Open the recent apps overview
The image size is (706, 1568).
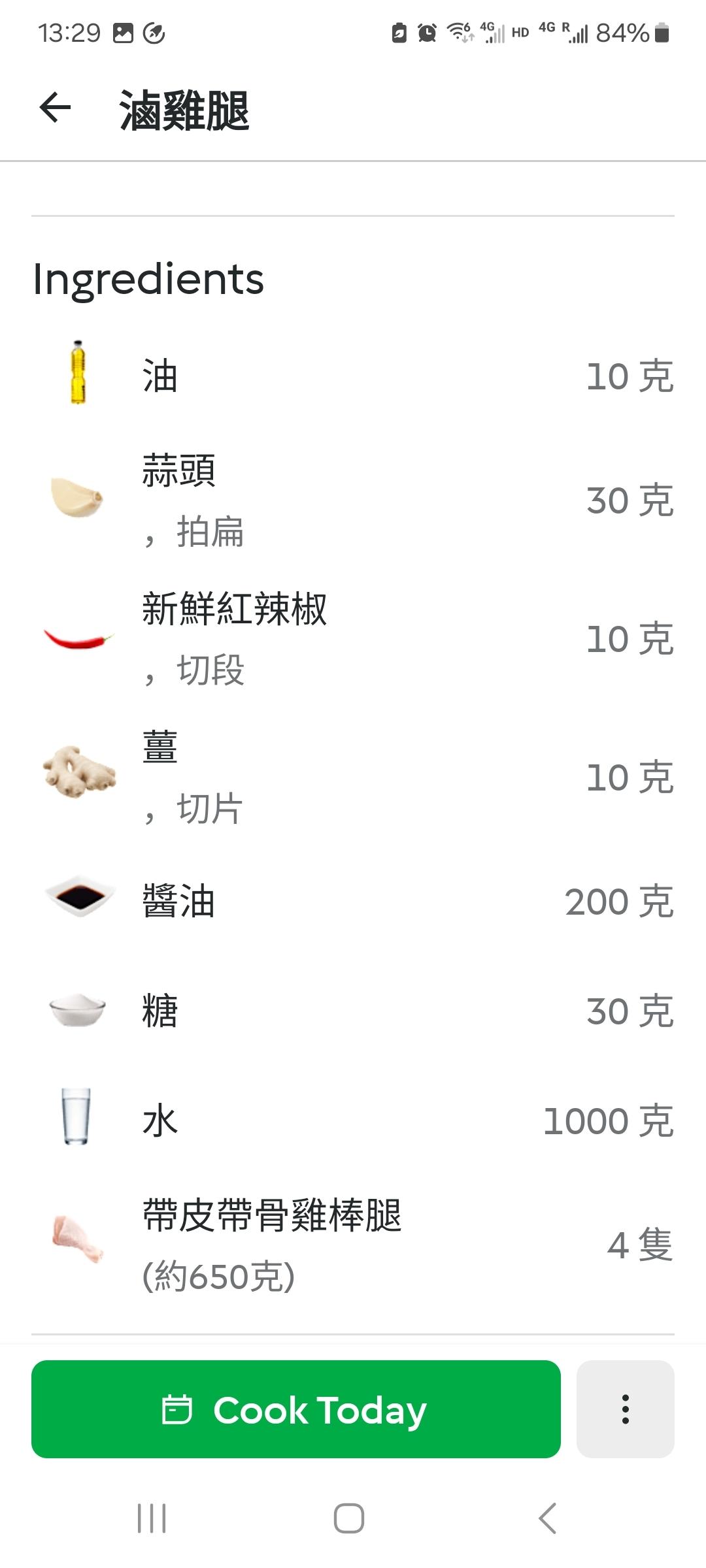point(152,1518)
